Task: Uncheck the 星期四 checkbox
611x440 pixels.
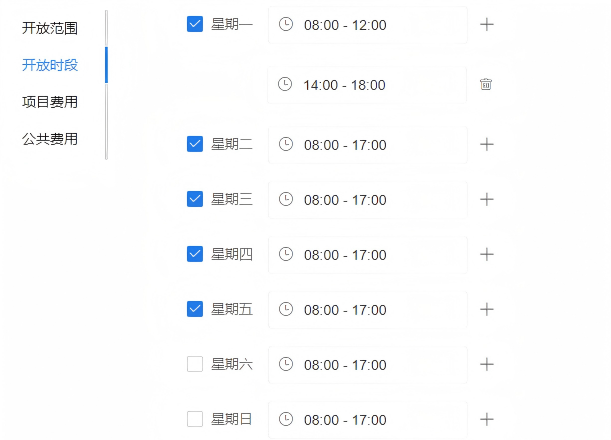Action: (x=195, y=254)
